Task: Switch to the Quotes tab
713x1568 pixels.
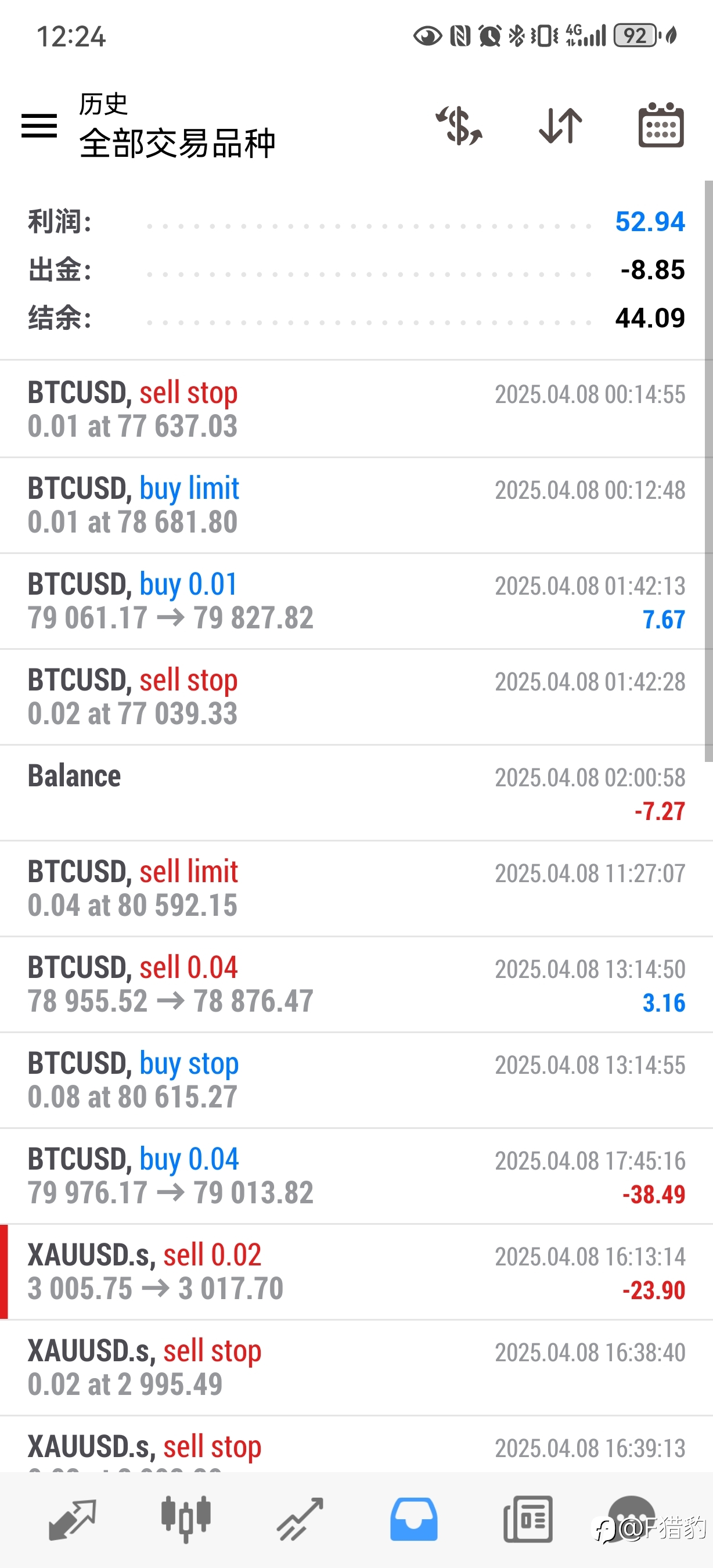Action: [72, 1519]
